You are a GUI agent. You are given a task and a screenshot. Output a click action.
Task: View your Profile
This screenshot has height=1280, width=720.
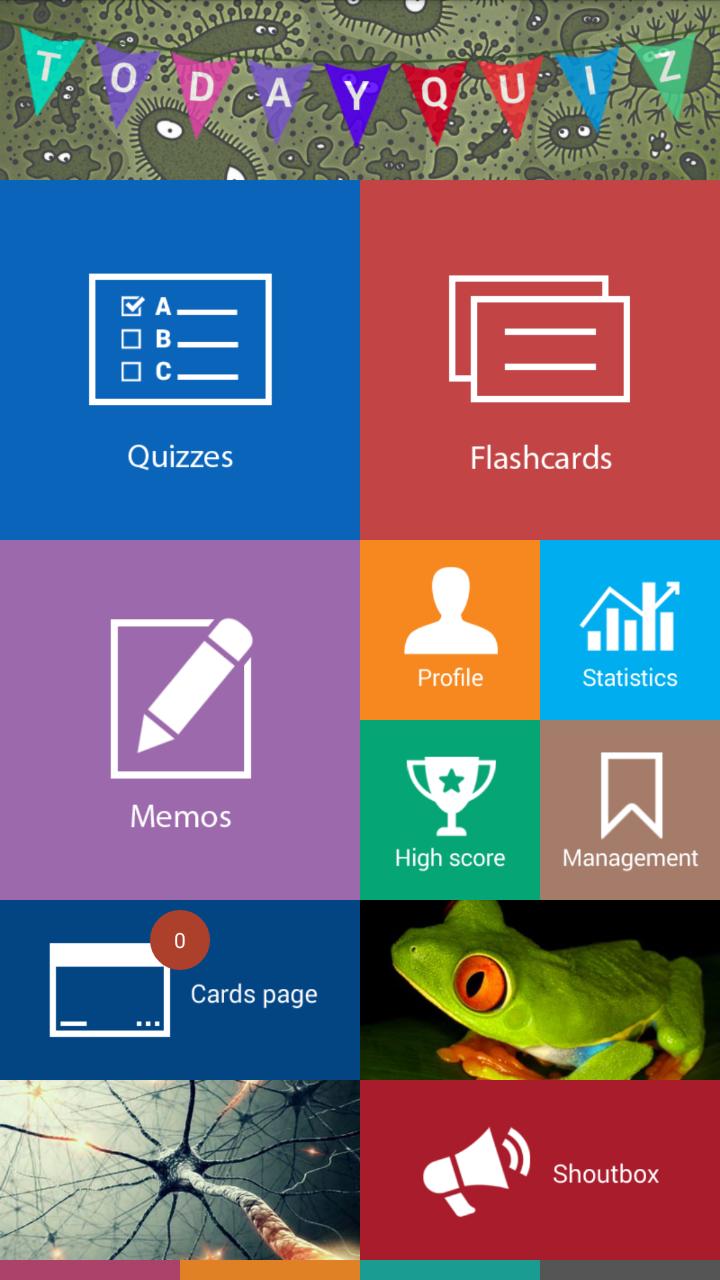(450, 630)
